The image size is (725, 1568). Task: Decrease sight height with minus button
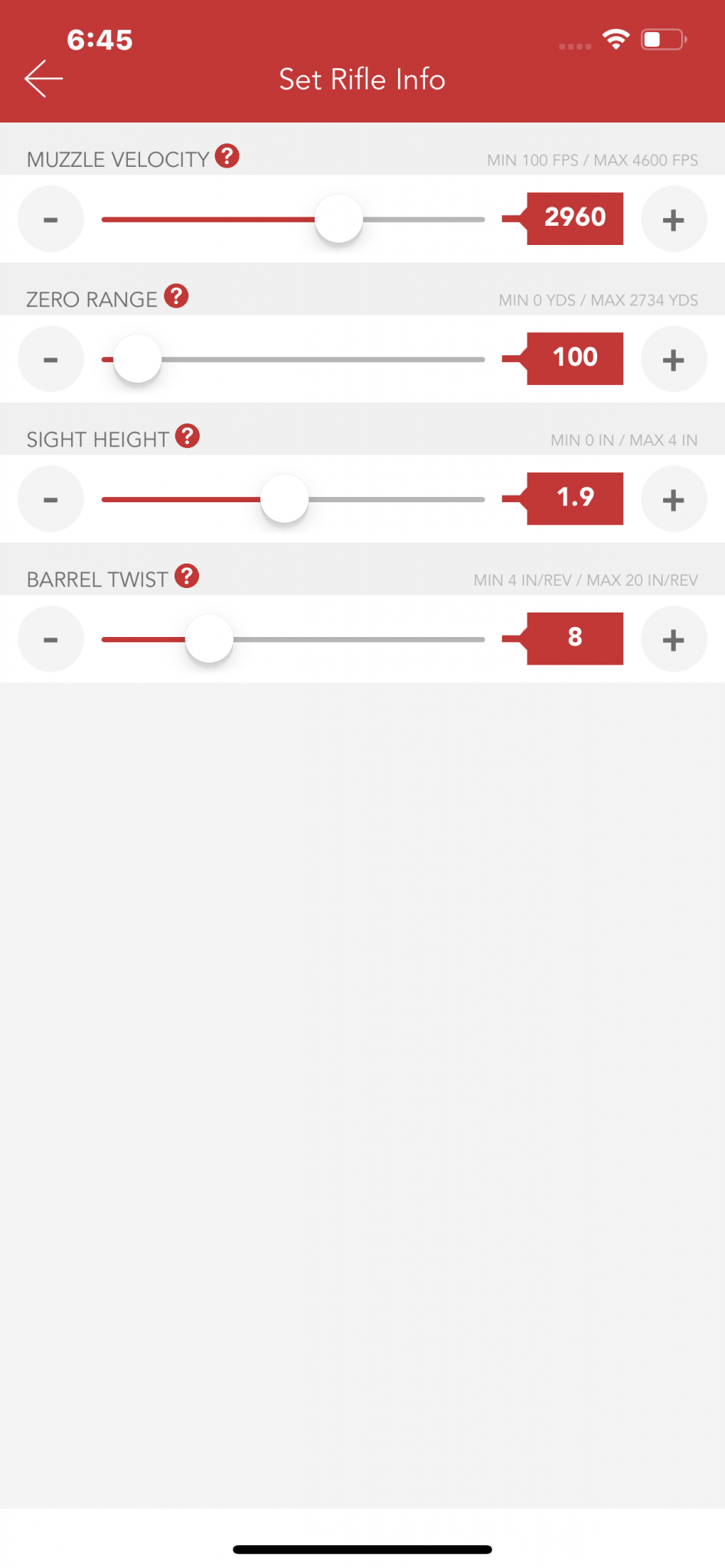click(x=51, y=499)
